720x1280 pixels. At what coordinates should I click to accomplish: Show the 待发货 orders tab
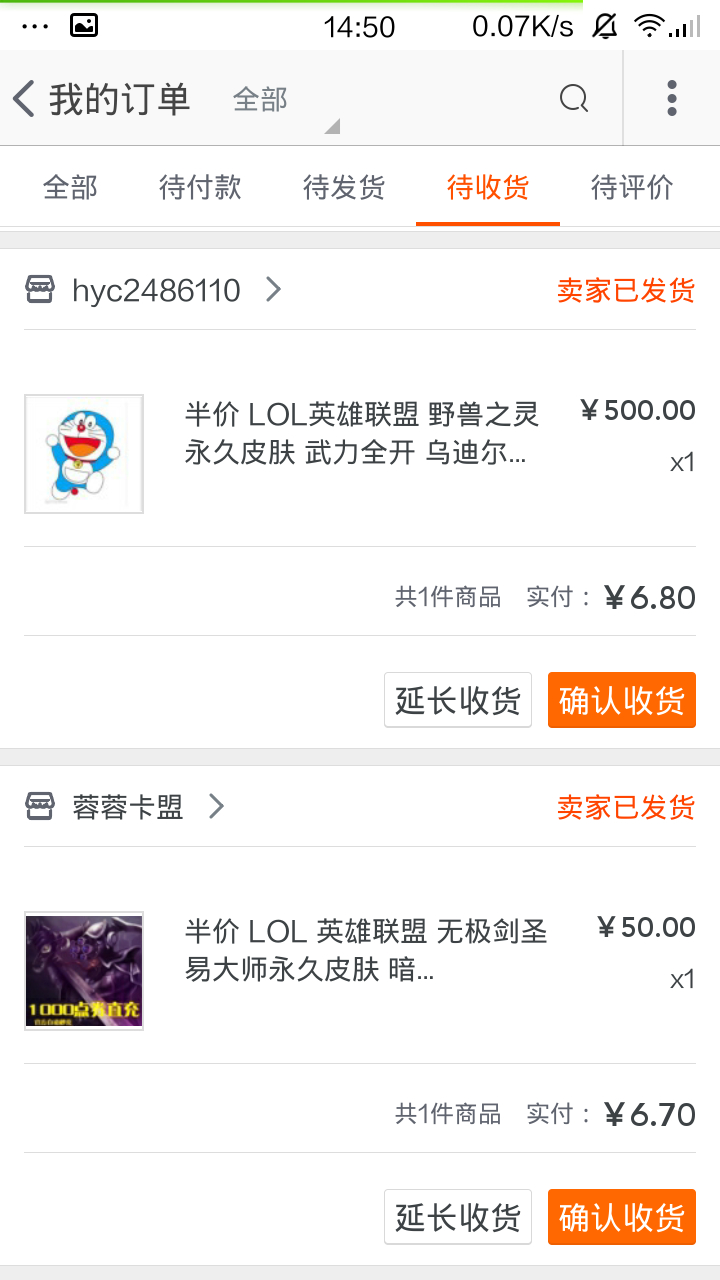[344, 187]
